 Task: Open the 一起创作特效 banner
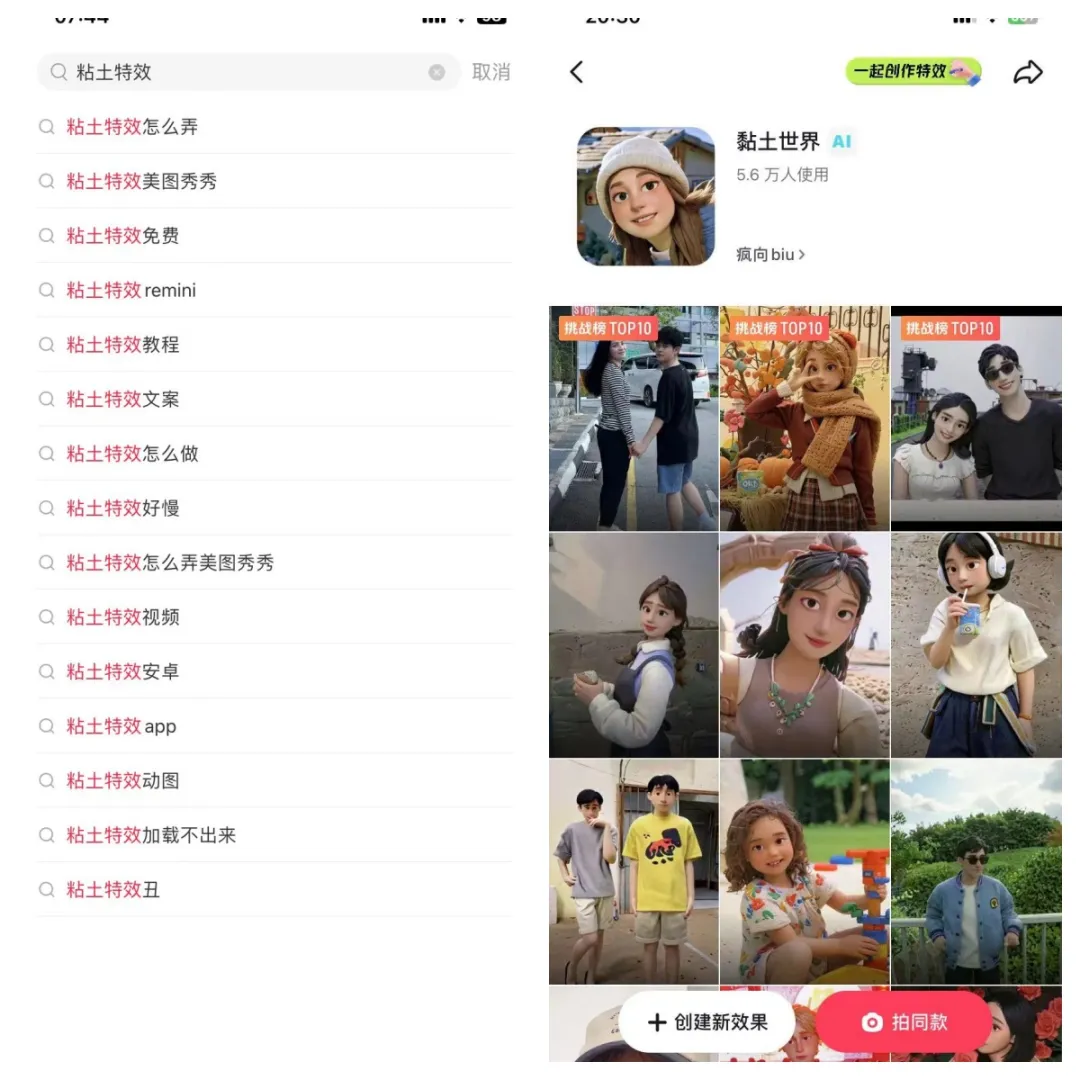pos(913,72)
